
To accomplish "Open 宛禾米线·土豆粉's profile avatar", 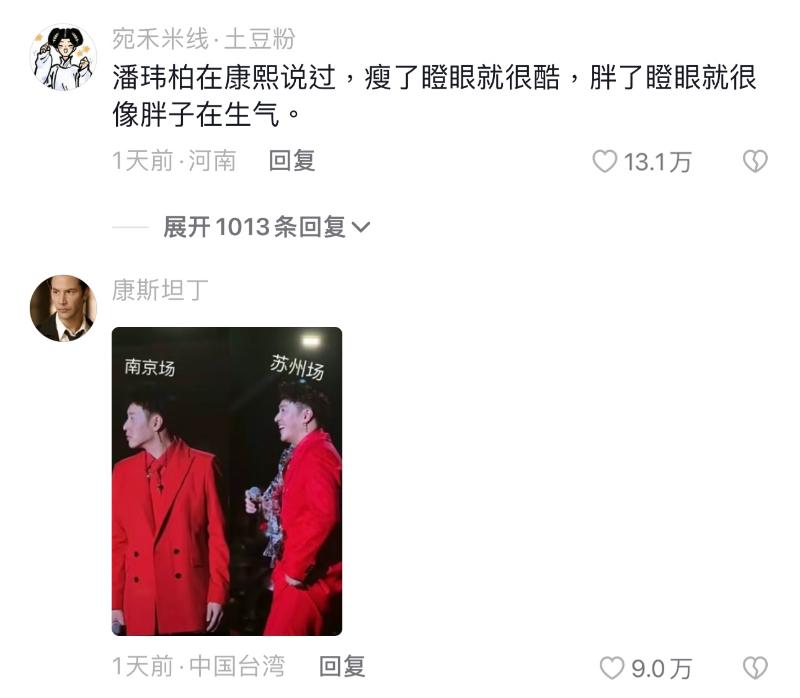I will (64, 57).
